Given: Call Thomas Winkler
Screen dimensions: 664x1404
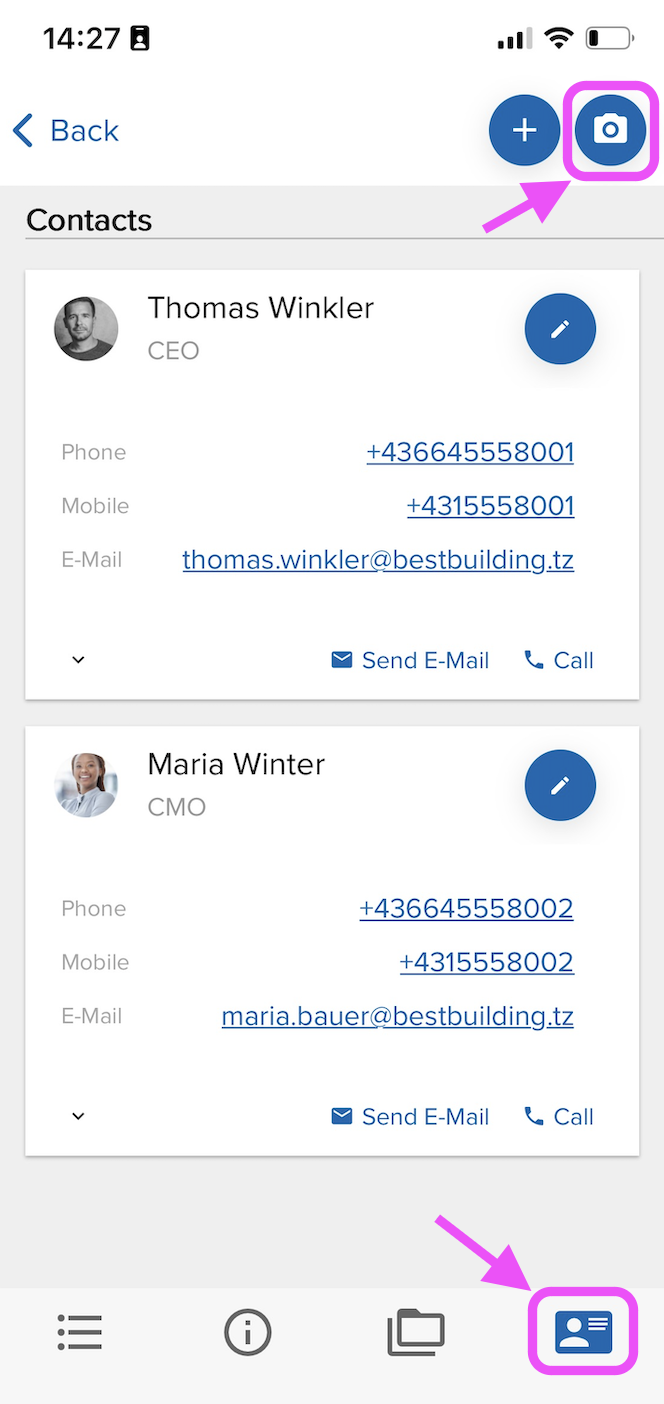Looking at the screenshot, I should point(559,660).
